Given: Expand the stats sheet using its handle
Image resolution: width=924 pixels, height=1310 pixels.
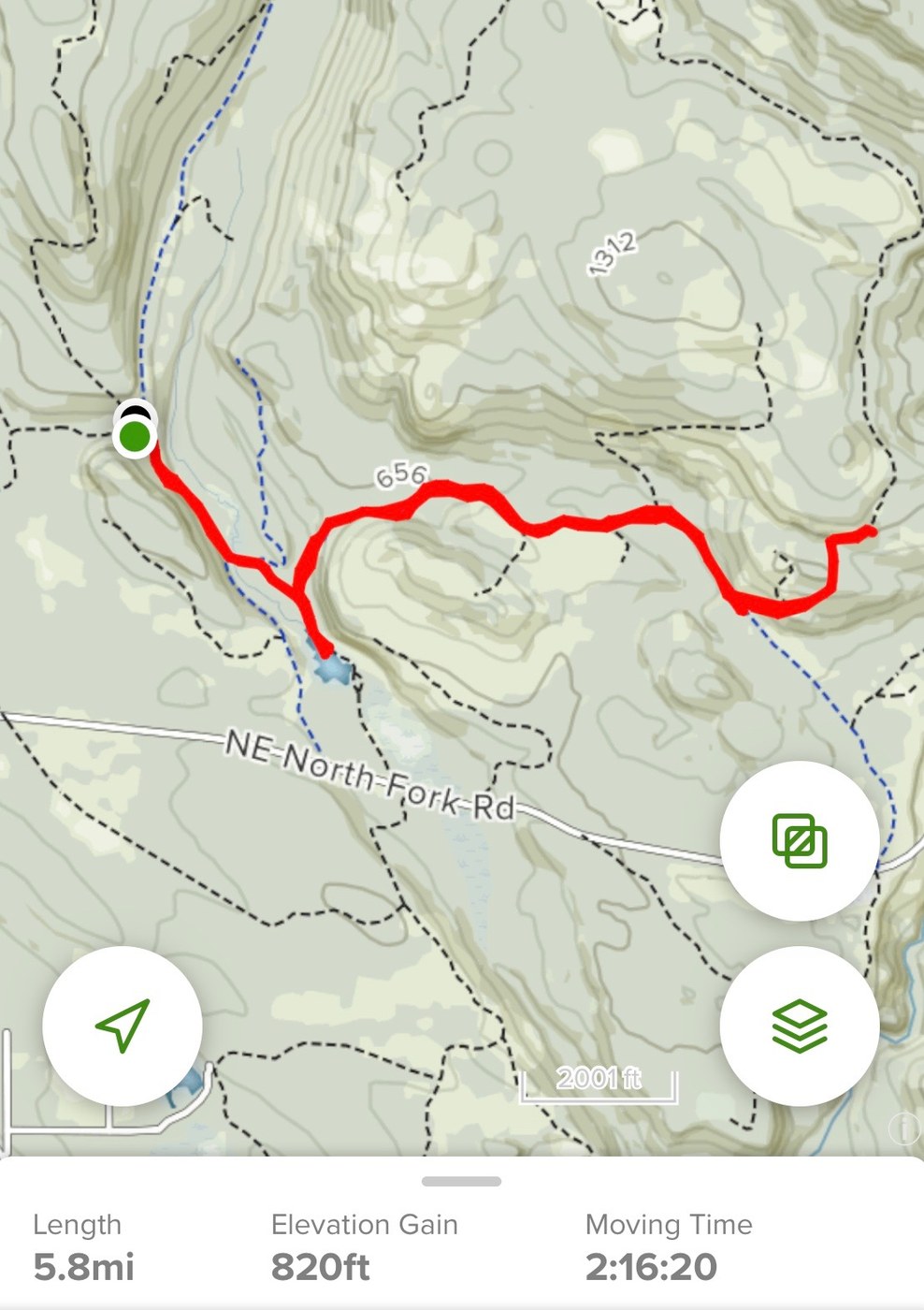Looking at the screenshot, I should coord(461,1182).
